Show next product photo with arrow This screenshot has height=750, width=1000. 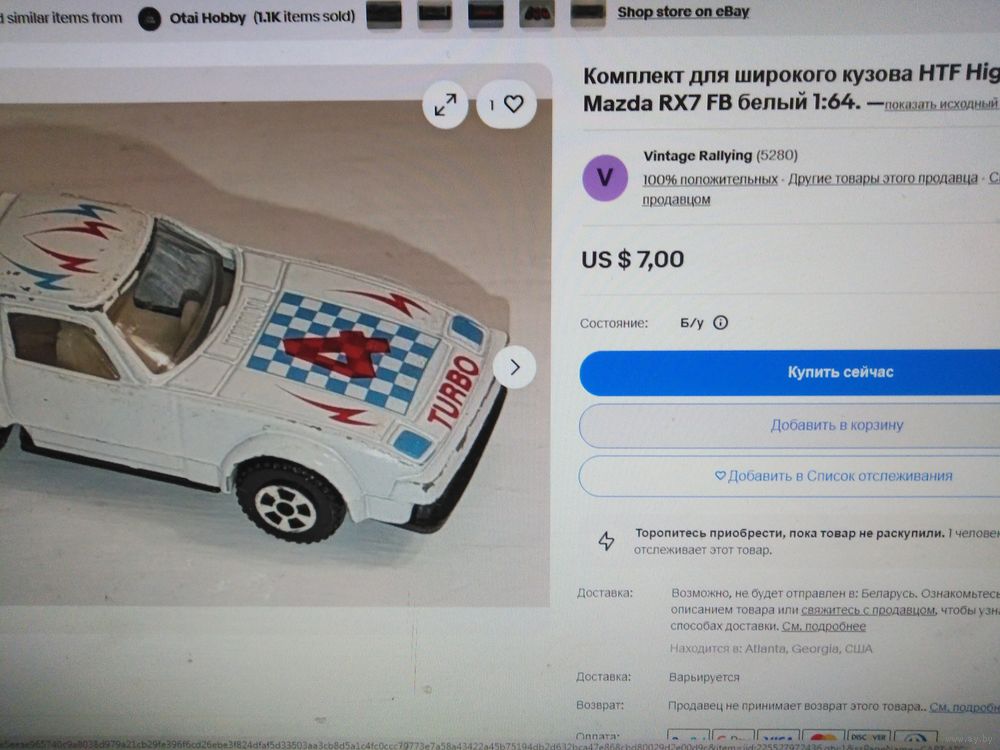click(x=515, y=367)
